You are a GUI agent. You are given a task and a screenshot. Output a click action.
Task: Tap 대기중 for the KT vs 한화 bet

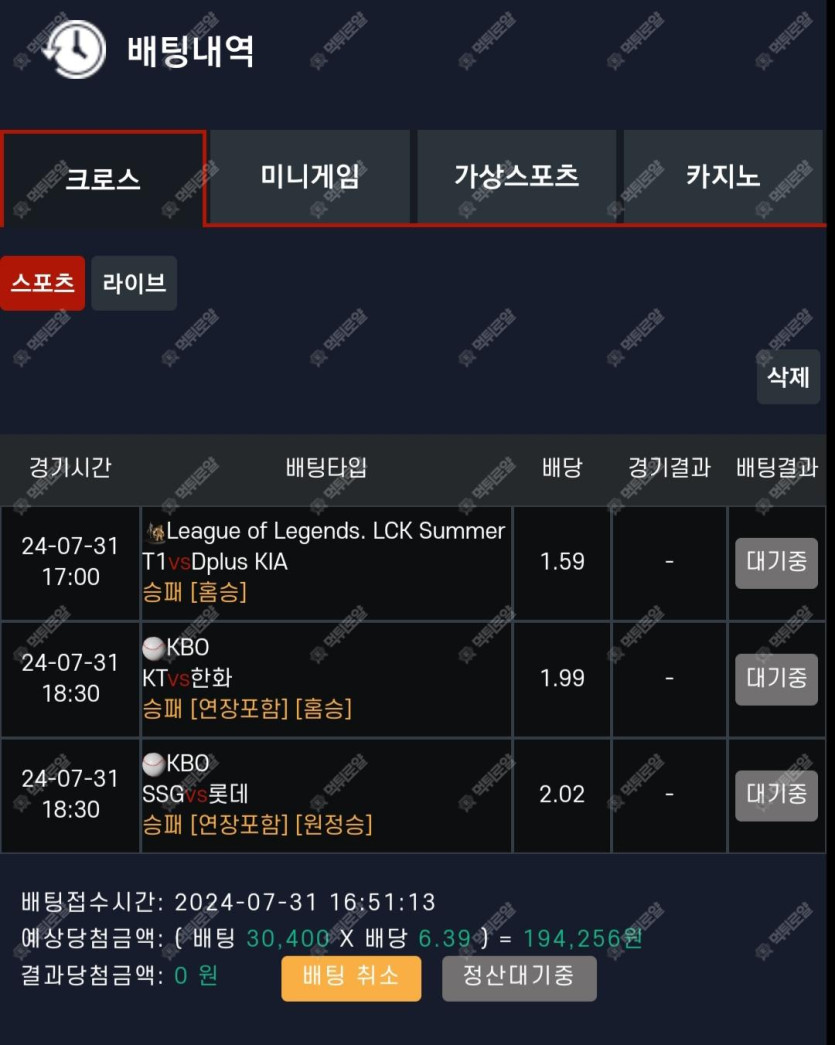776,679
